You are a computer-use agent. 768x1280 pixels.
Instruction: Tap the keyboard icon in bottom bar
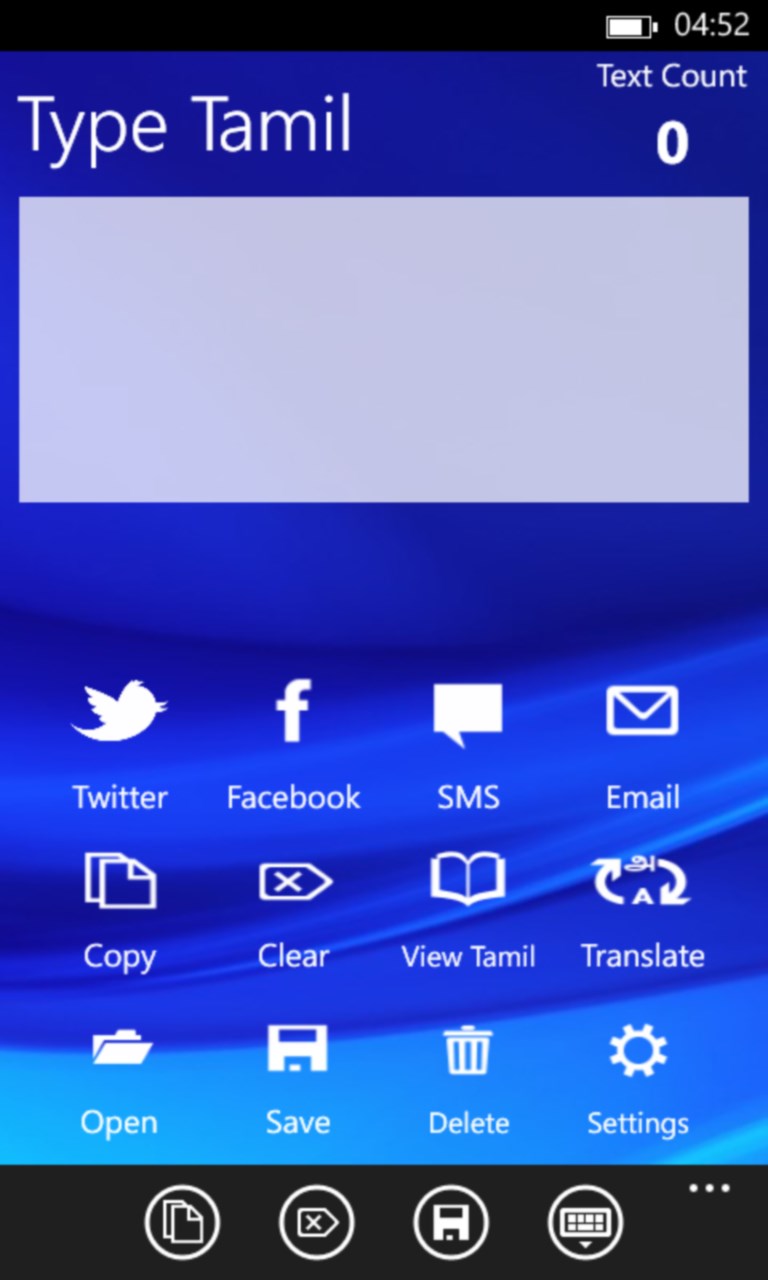585,1222
